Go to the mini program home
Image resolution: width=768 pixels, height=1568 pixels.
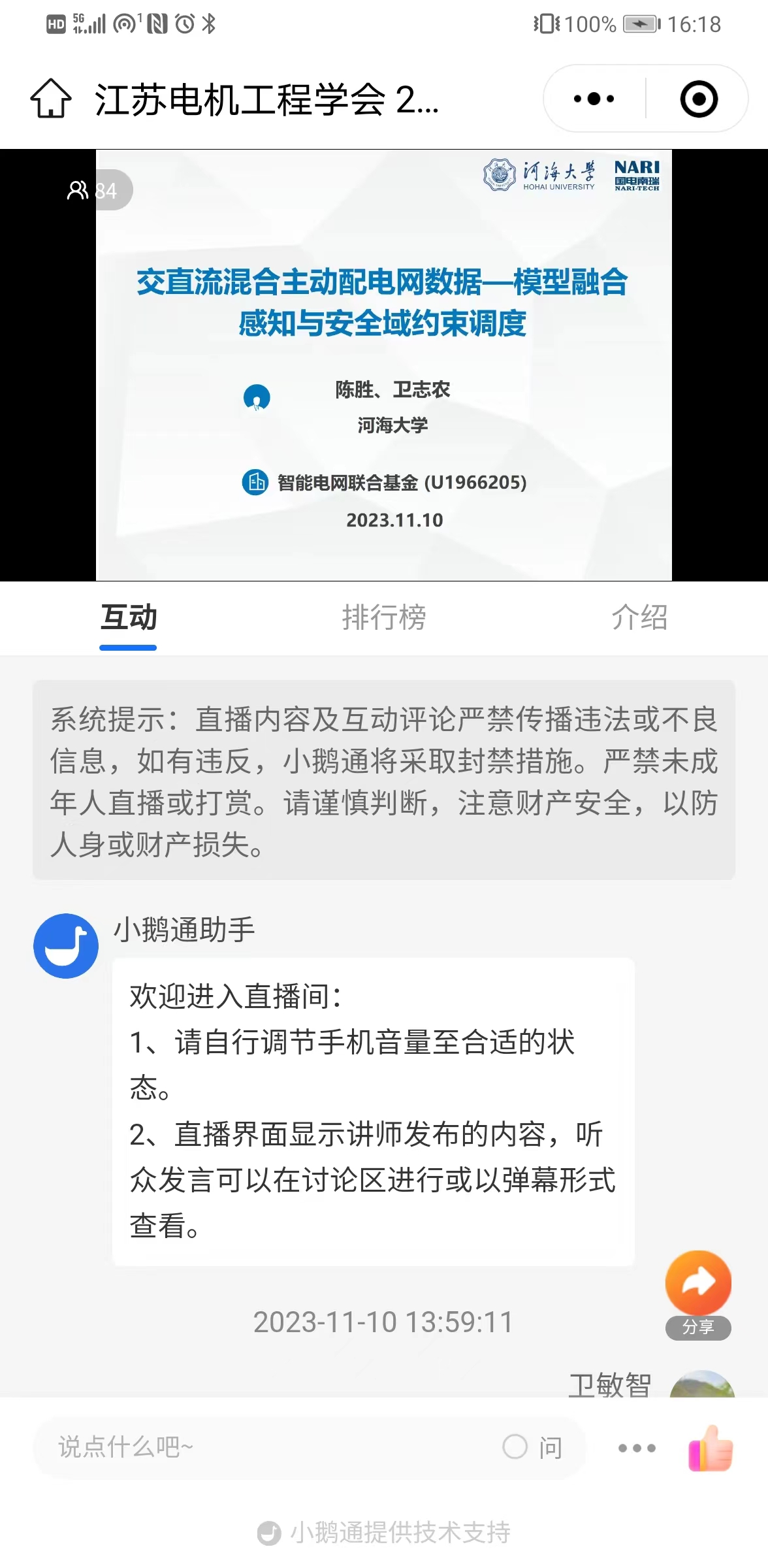pyautogui.click(x=51, y=99)
